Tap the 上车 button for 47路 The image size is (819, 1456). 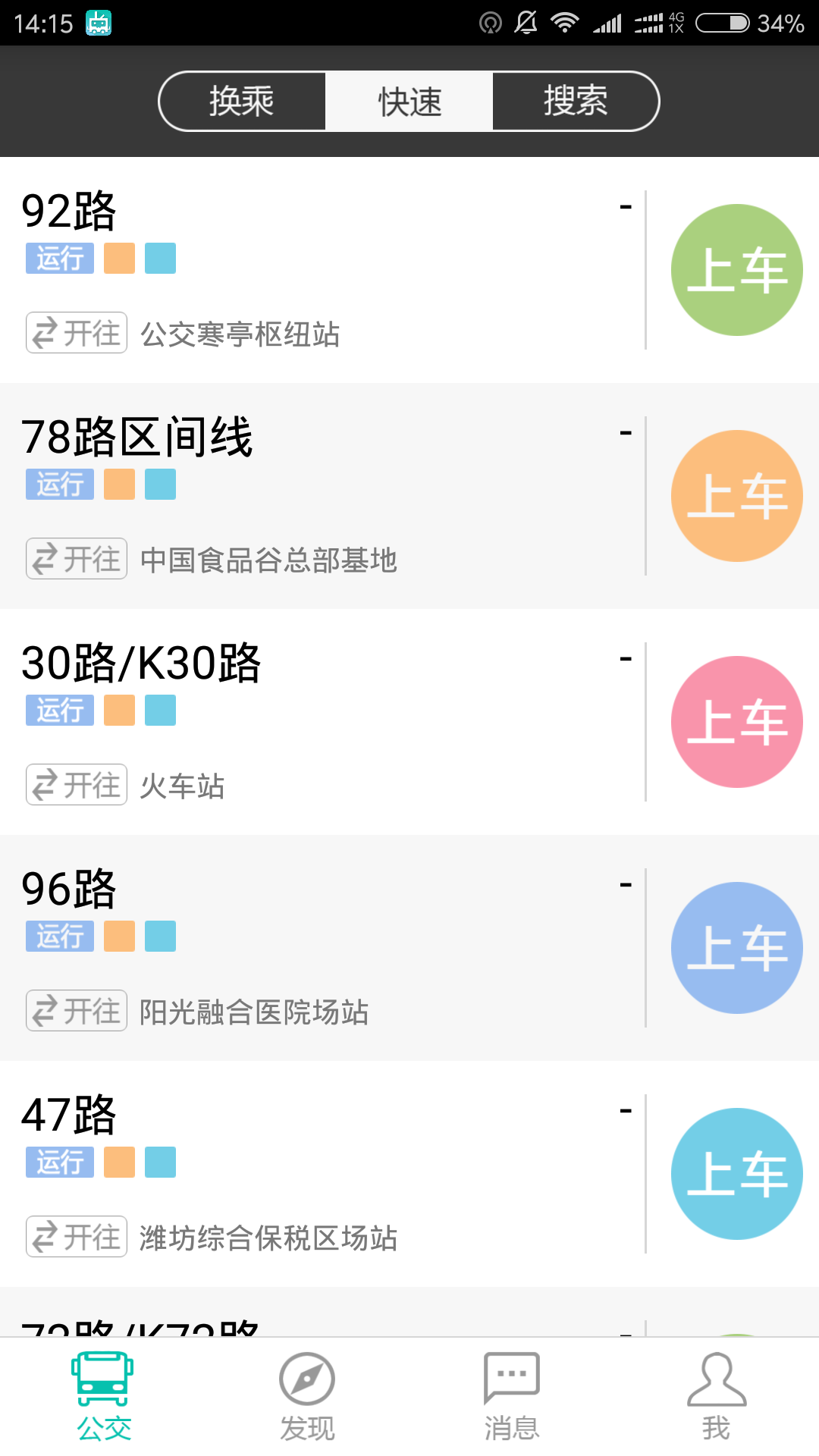(x=736, y=1172)
